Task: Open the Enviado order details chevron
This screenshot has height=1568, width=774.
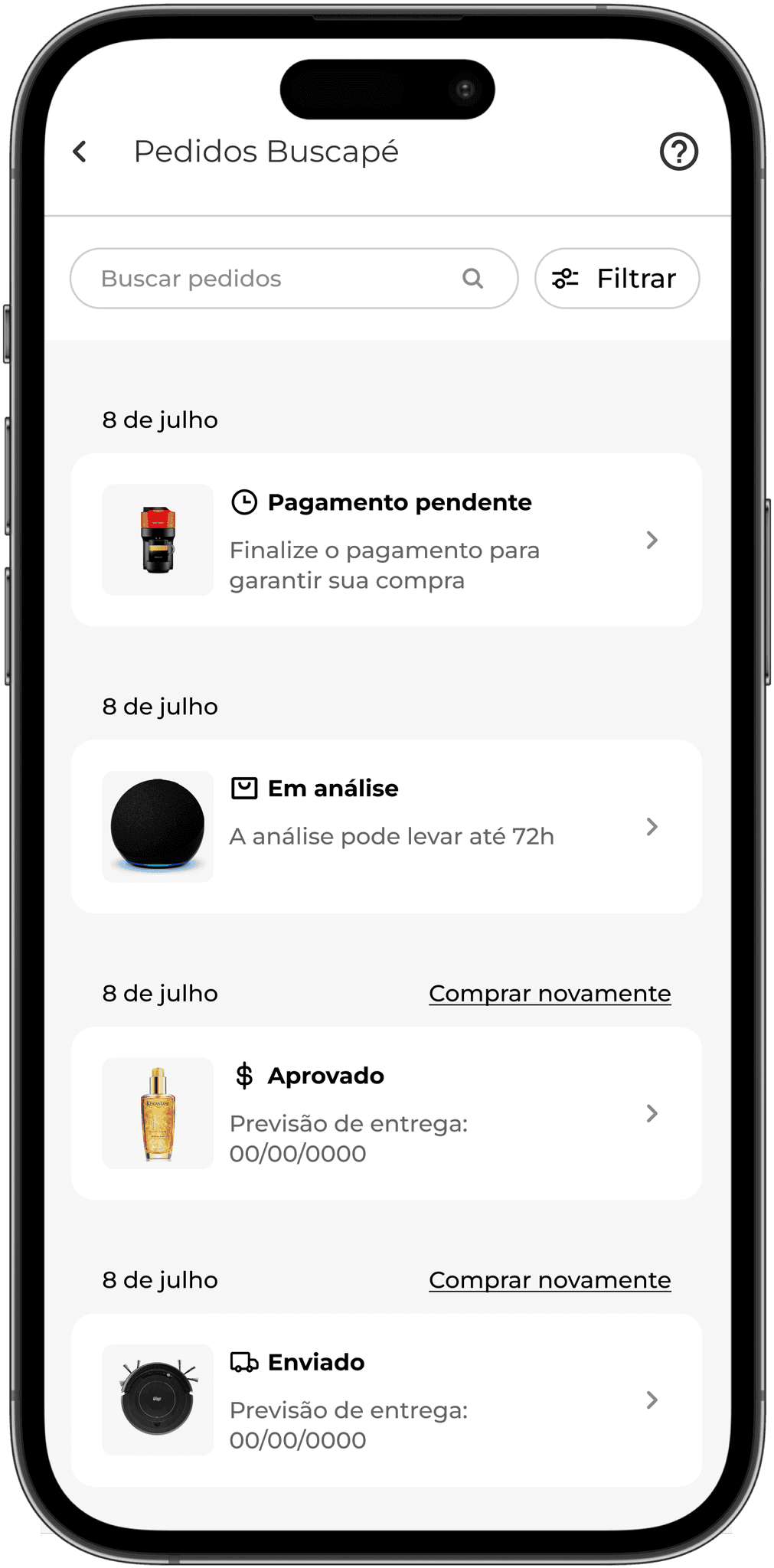Action: [652, 1400]
